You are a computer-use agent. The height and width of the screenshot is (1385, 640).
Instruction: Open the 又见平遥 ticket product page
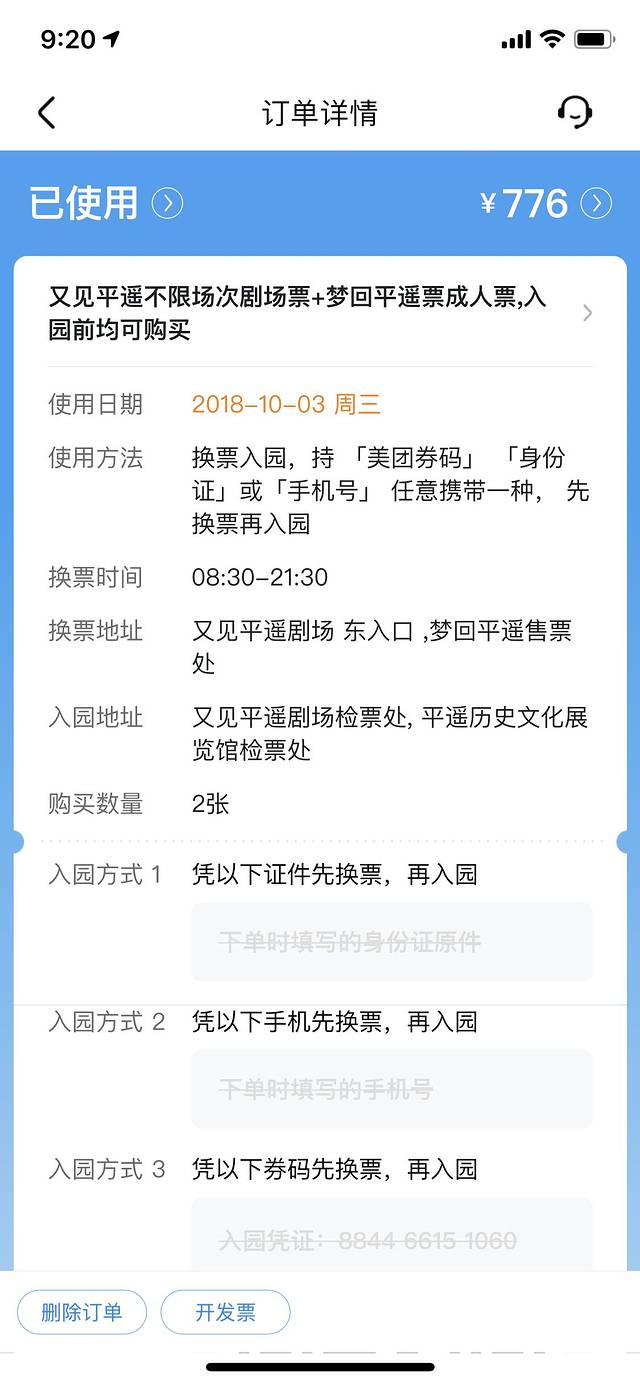(x=320, y=313)
